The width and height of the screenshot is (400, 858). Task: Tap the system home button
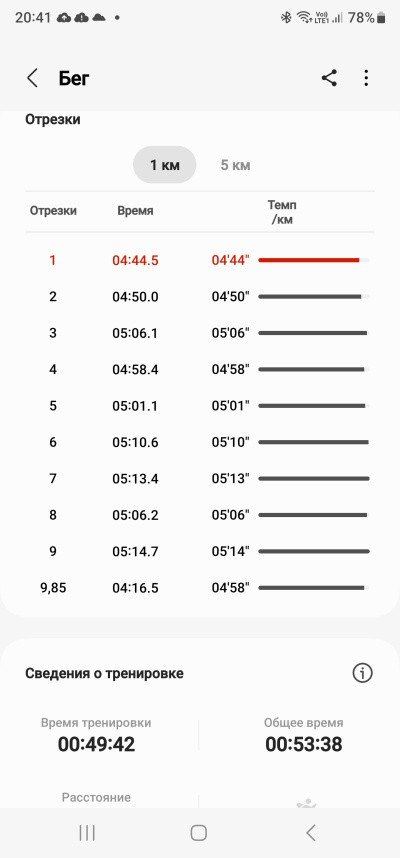199,833
